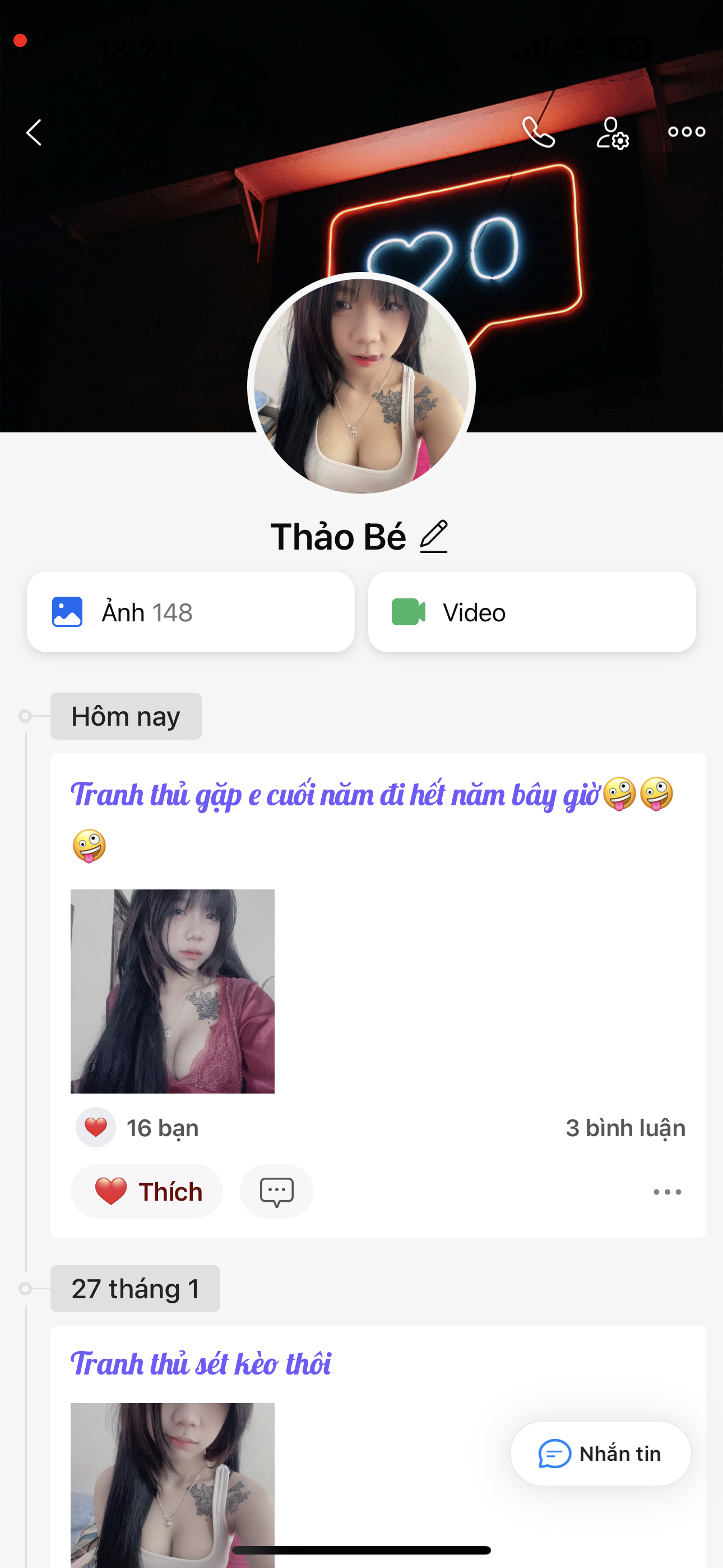Go back using the top-left arrow
Image resolution: width=723 pixels, height=1568 pixels.
tap(34, 132)
